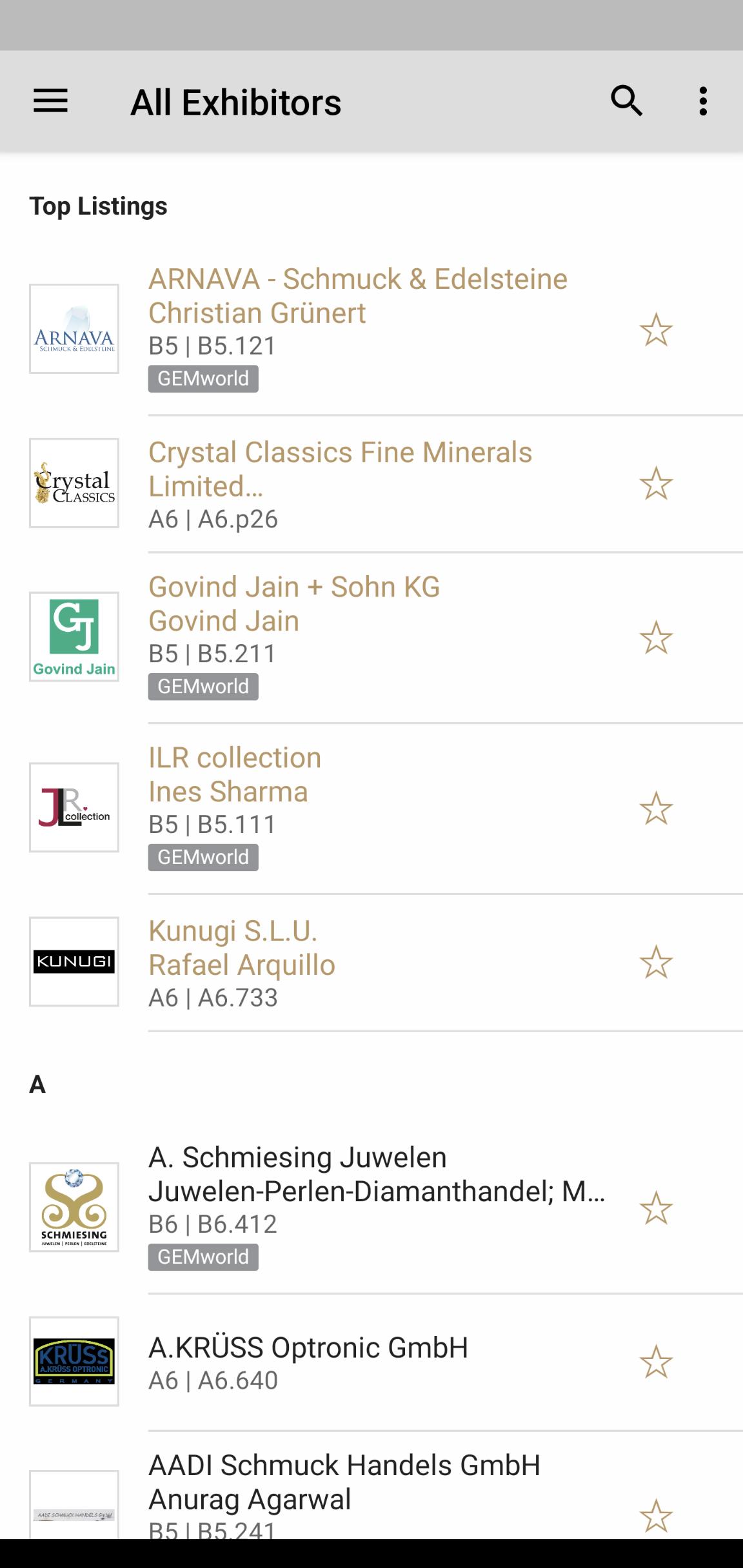The image size is (743, 1568).
Task: Search the exhibitors list
Action: tap(626, 101)
